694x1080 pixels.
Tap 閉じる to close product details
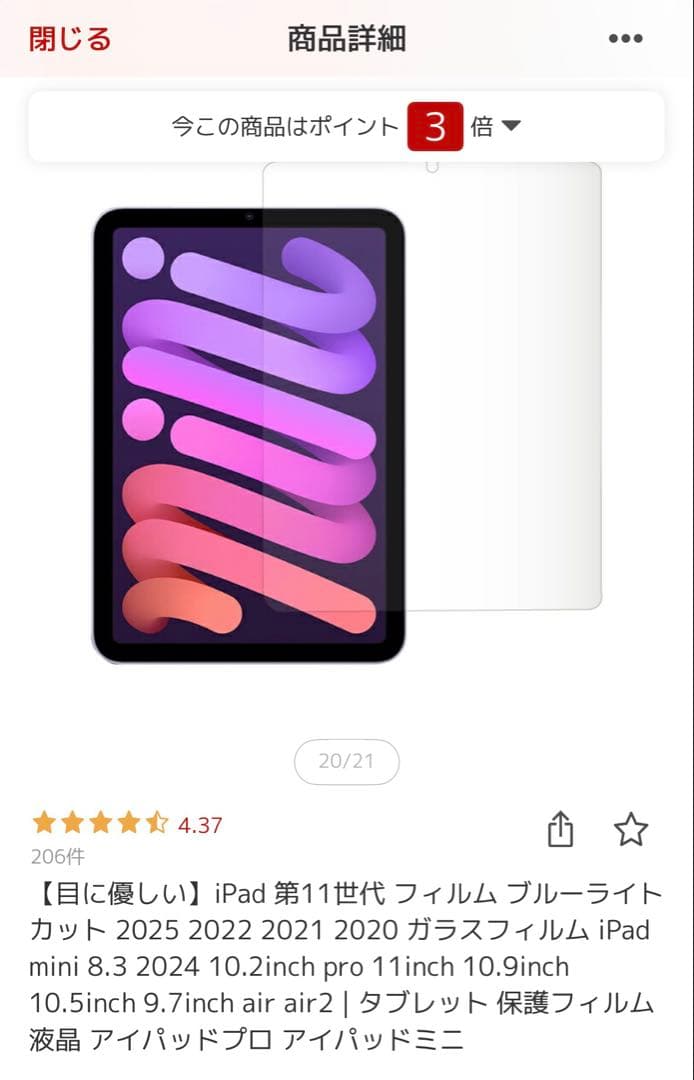[x=70, y=39]
